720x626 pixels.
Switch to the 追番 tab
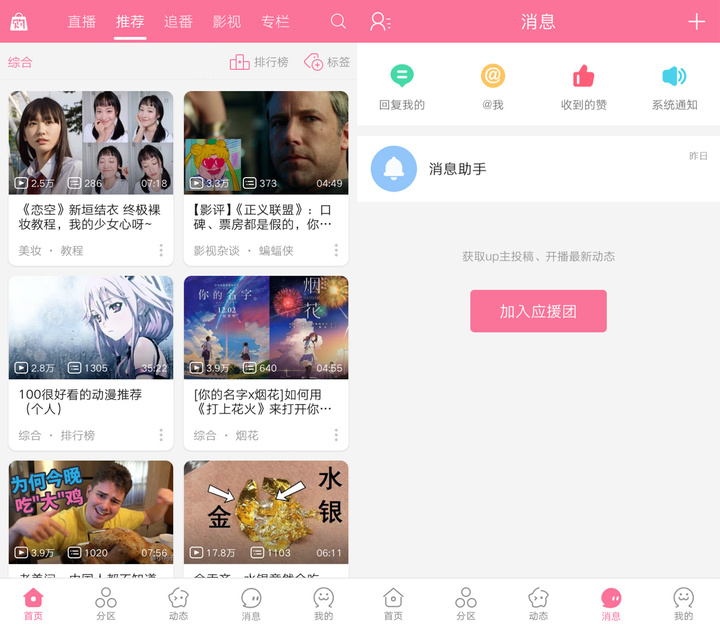[x=178, y=21]
